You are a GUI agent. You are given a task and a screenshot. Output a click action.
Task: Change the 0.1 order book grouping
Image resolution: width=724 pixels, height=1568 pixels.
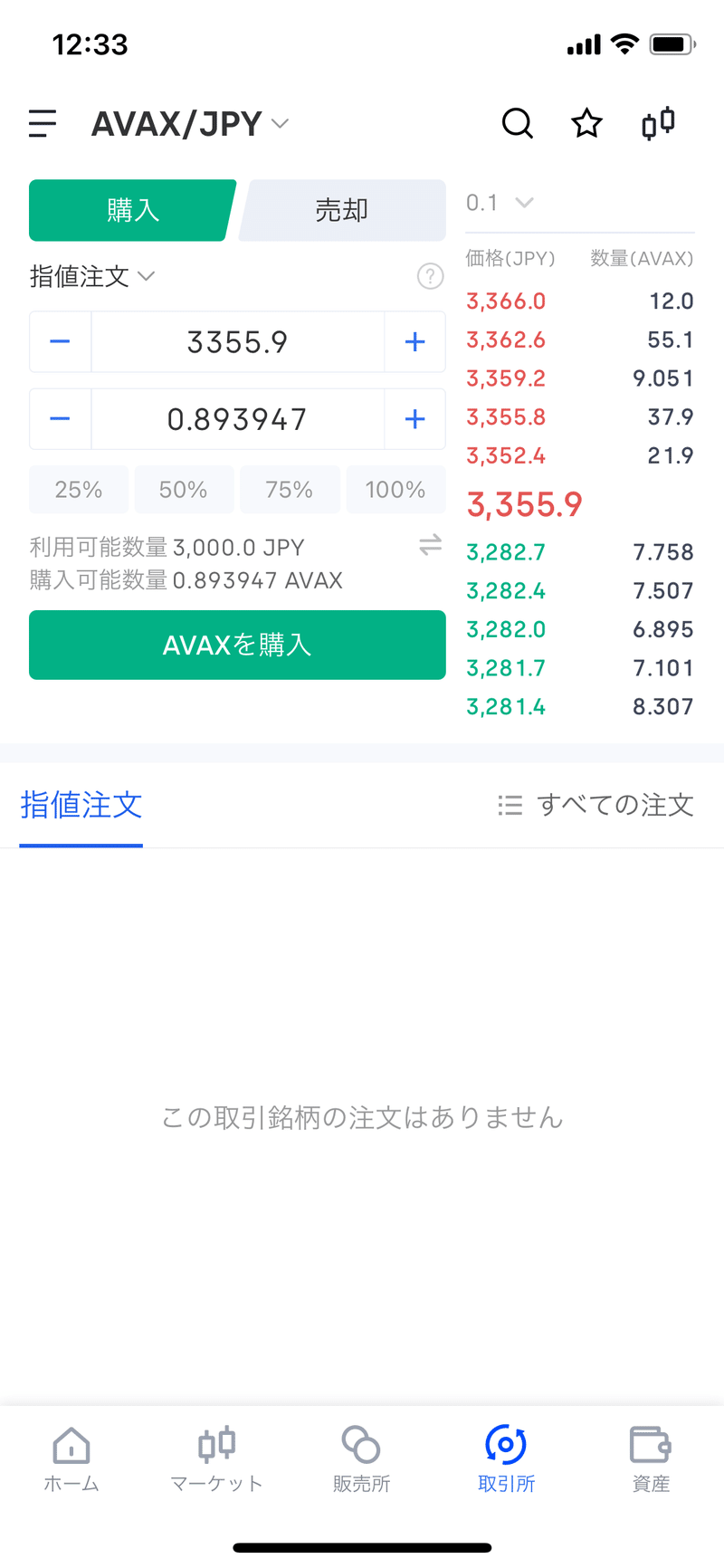(500, 203)
